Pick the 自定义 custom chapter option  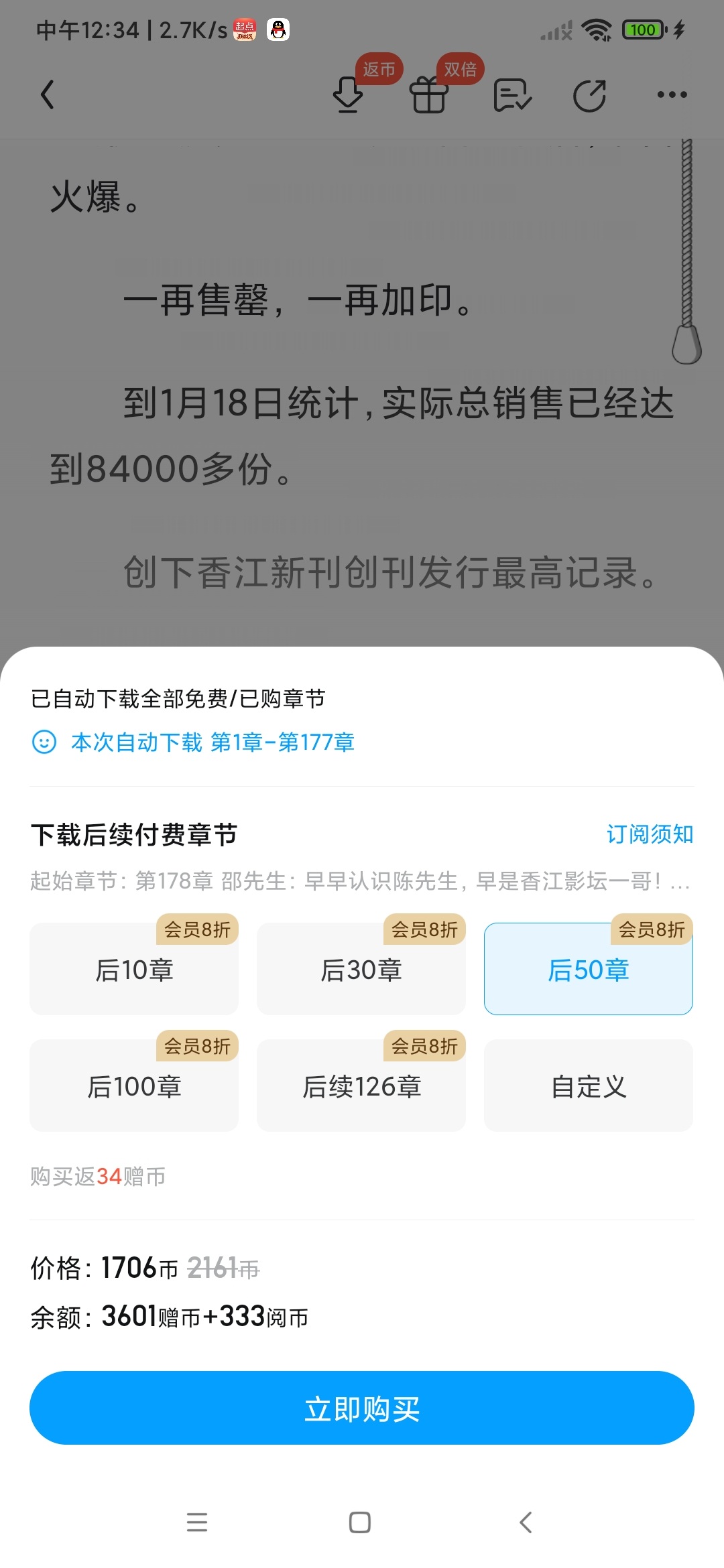point(589,1086)
